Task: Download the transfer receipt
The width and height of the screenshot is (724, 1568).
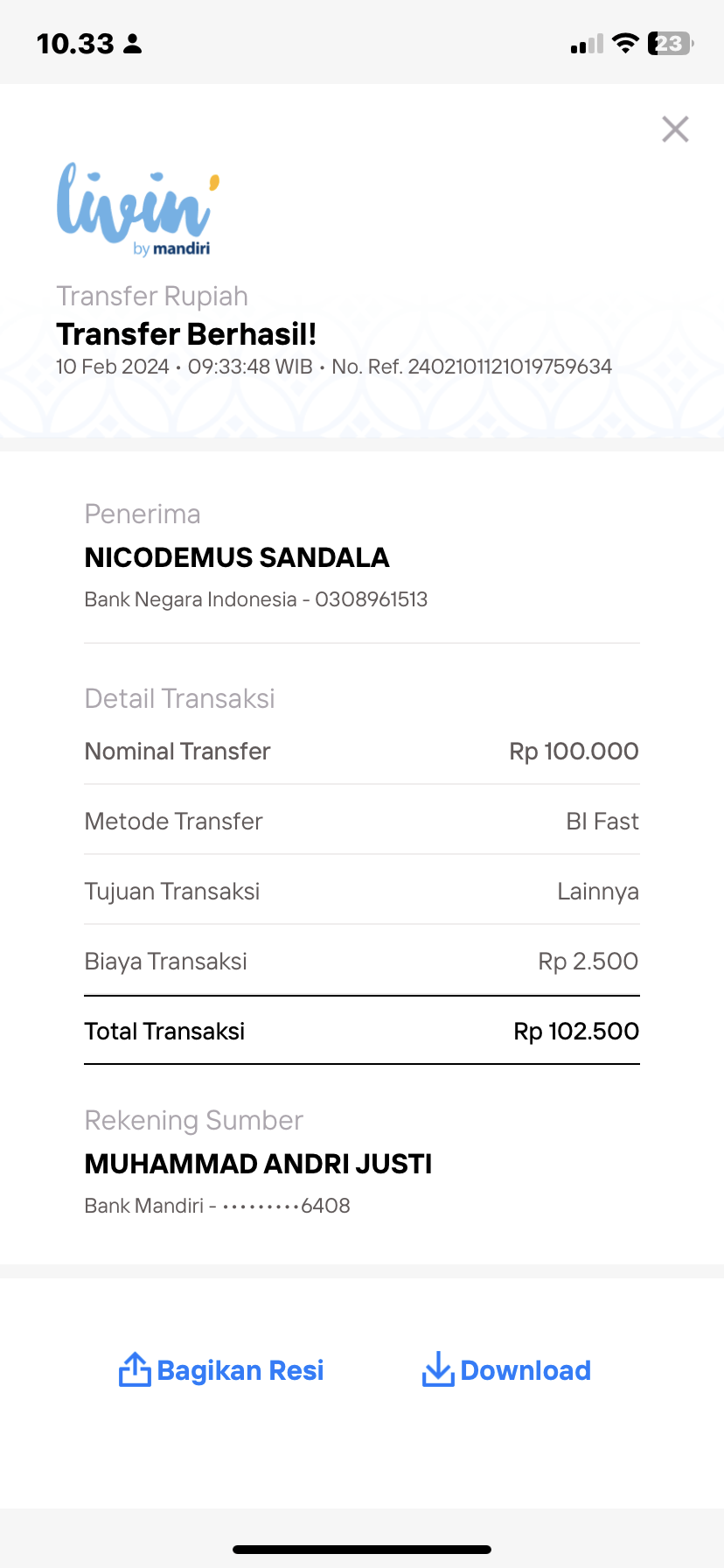Action: [x=506, y=1370]
